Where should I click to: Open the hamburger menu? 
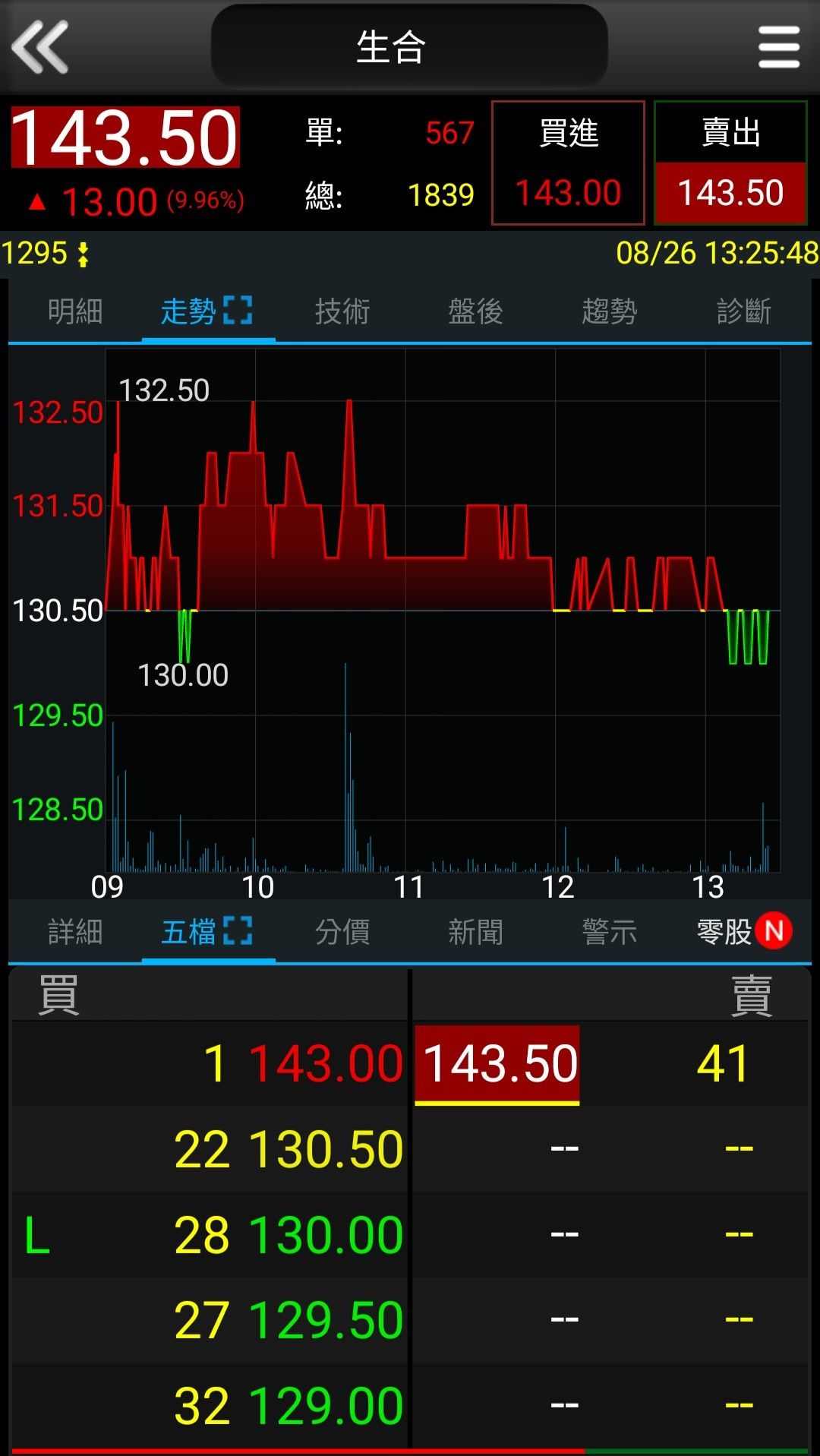[x=778, y=47]
